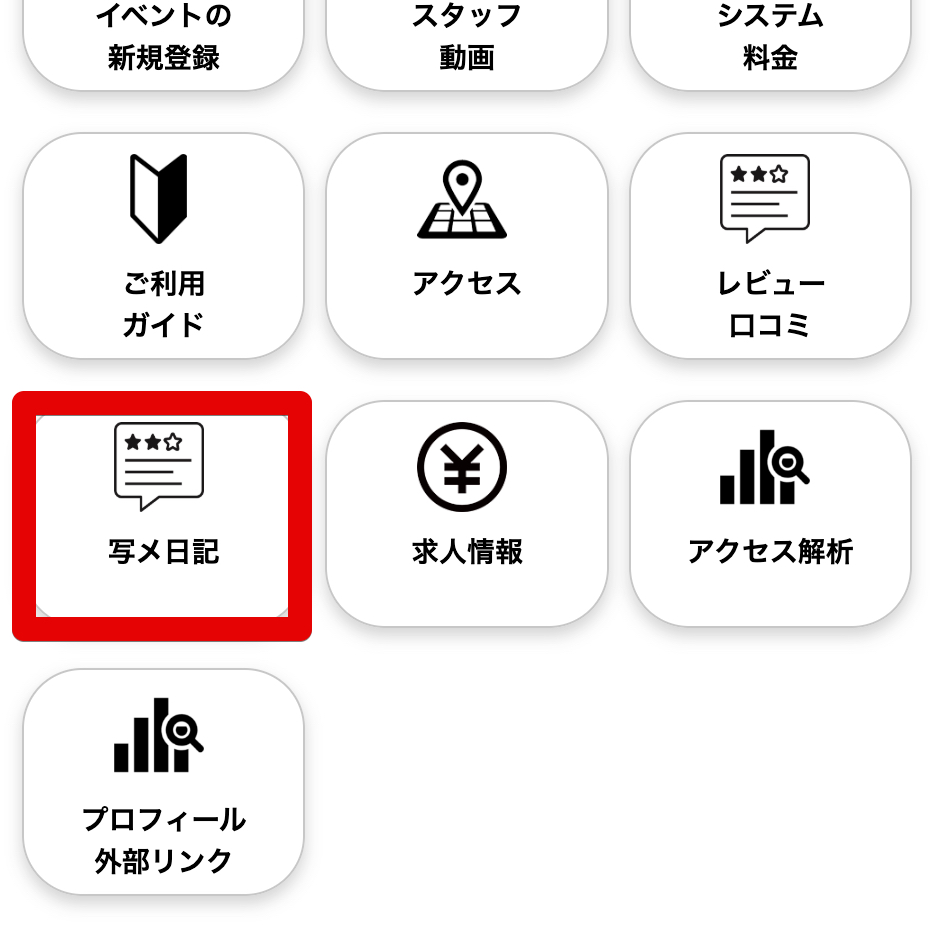Open スタッフ動画 tile

click(x=466, y=40)
